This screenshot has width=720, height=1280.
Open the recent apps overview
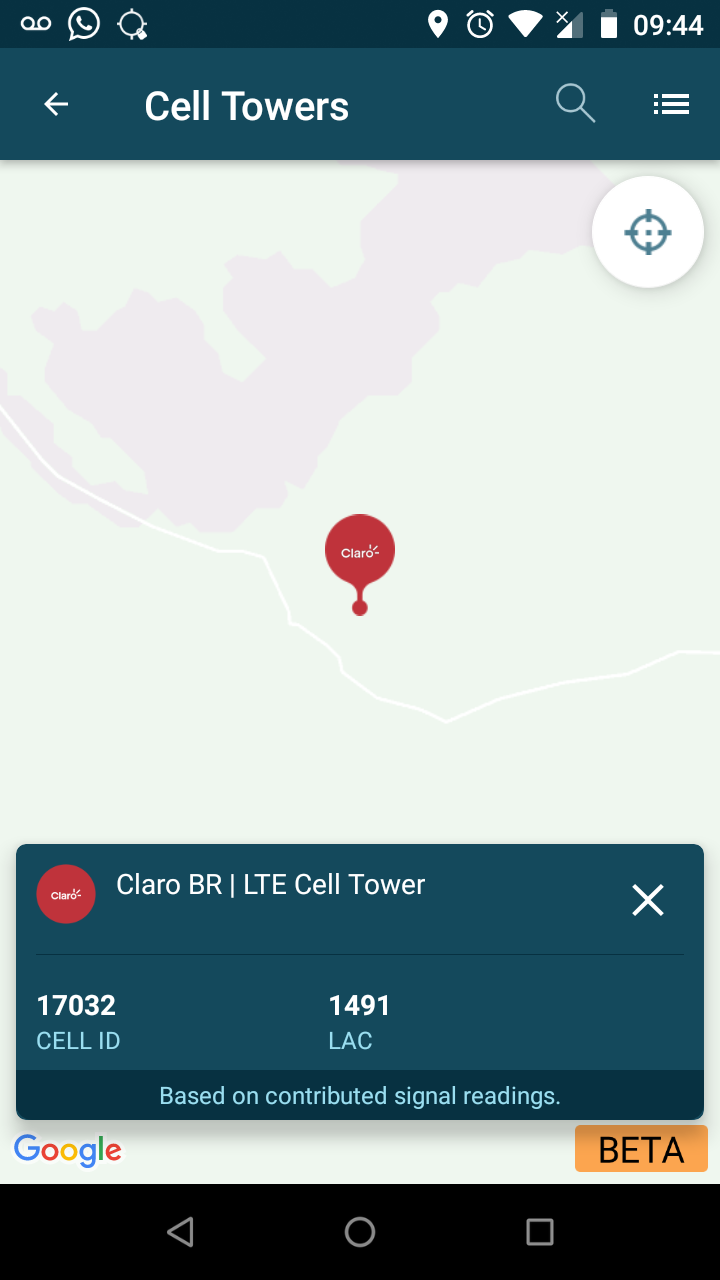(540, 1232)
